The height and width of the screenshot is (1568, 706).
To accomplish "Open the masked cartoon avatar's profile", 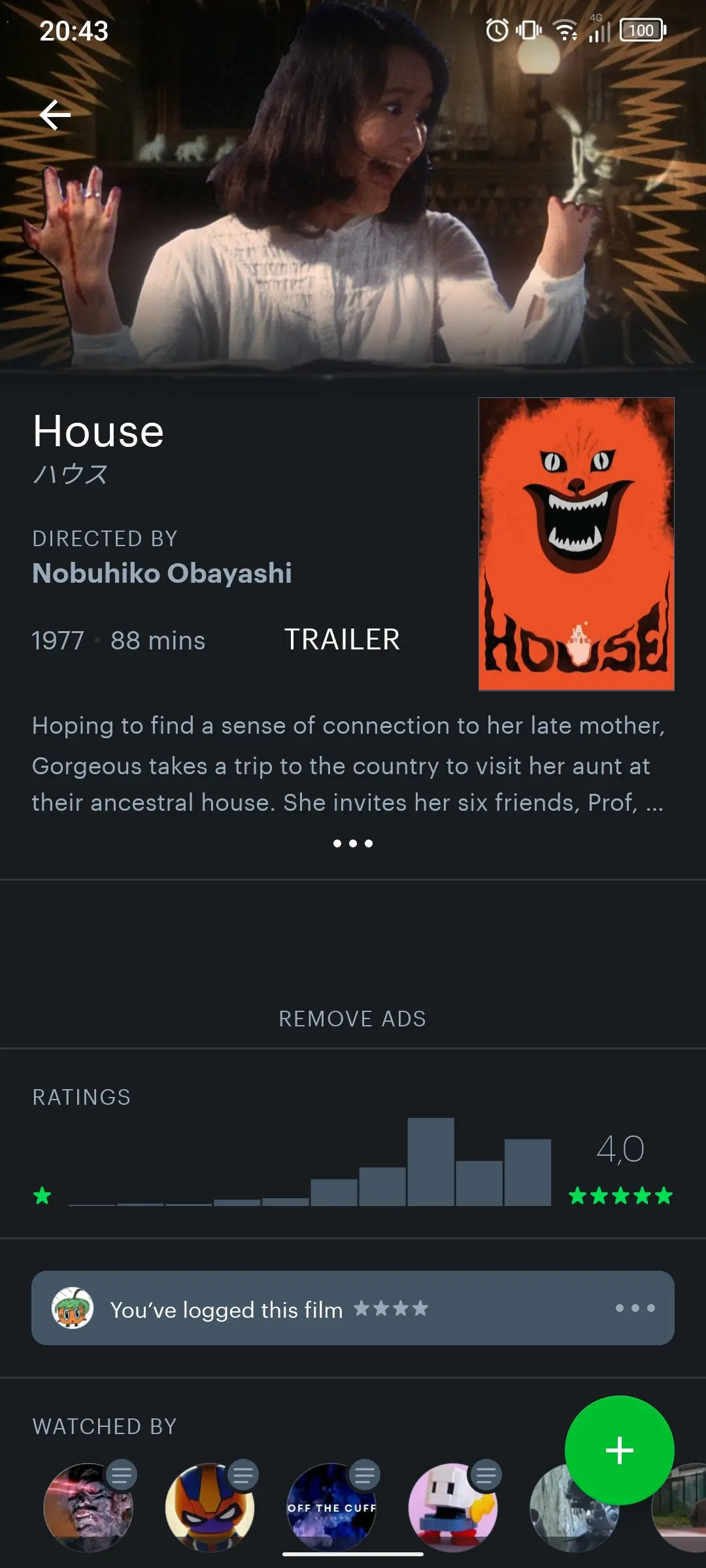I will click(x=210, y=1507).
